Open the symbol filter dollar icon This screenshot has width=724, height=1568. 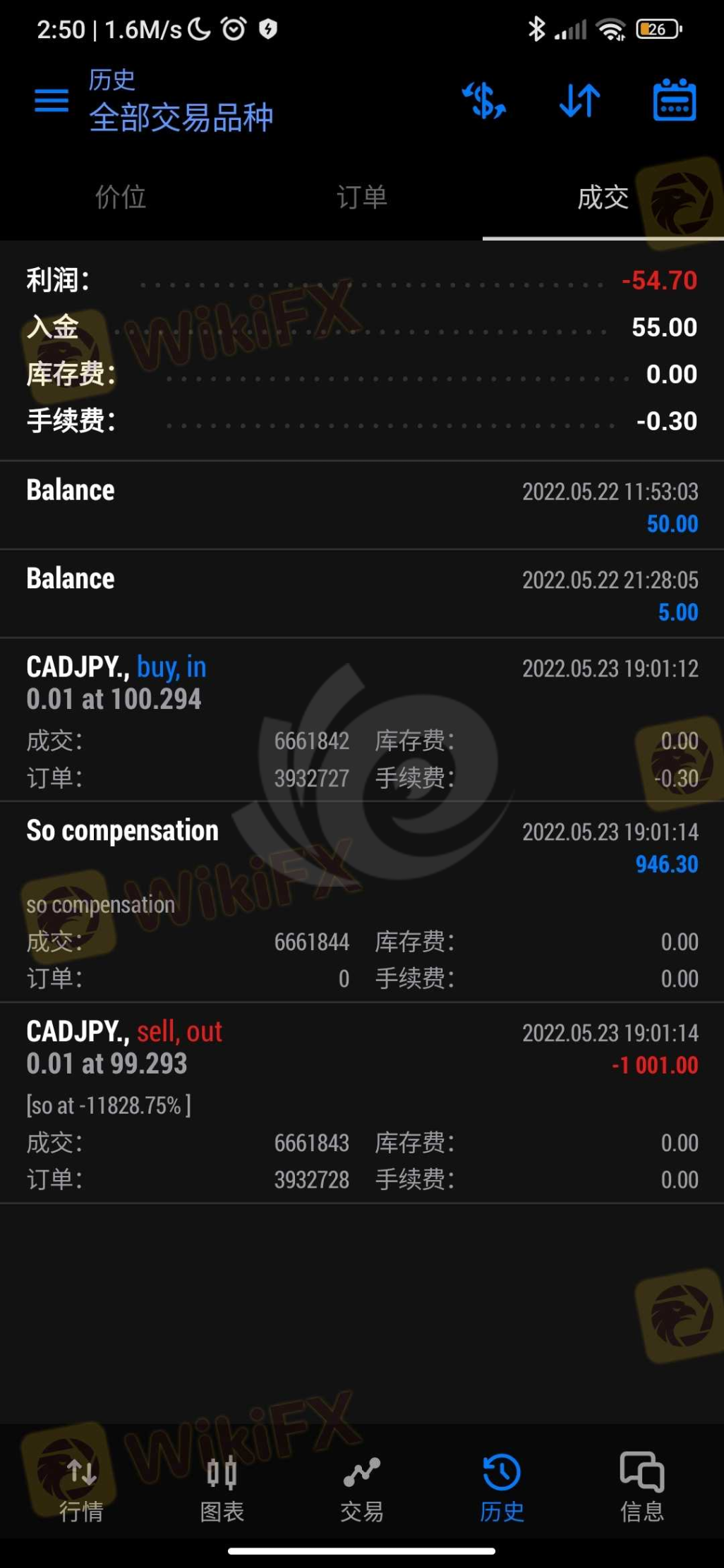[484, 100]
